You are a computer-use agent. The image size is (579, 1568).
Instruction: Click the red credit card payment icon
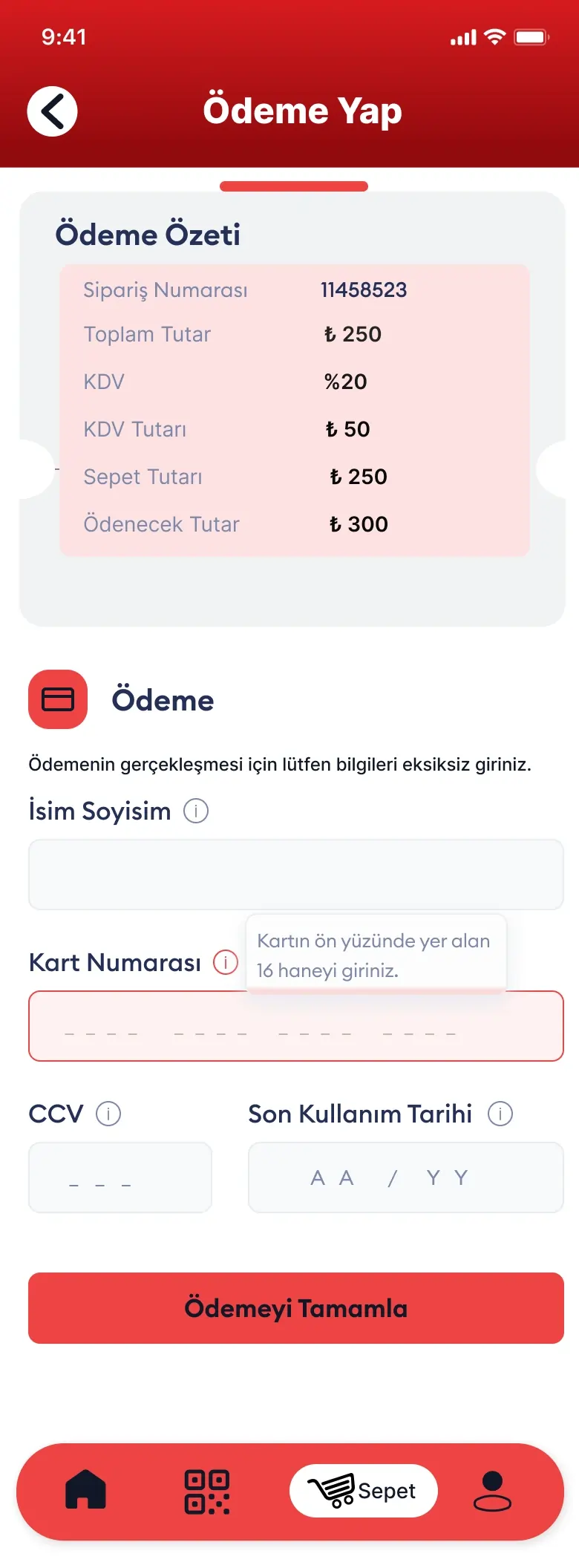coord(58,699)
